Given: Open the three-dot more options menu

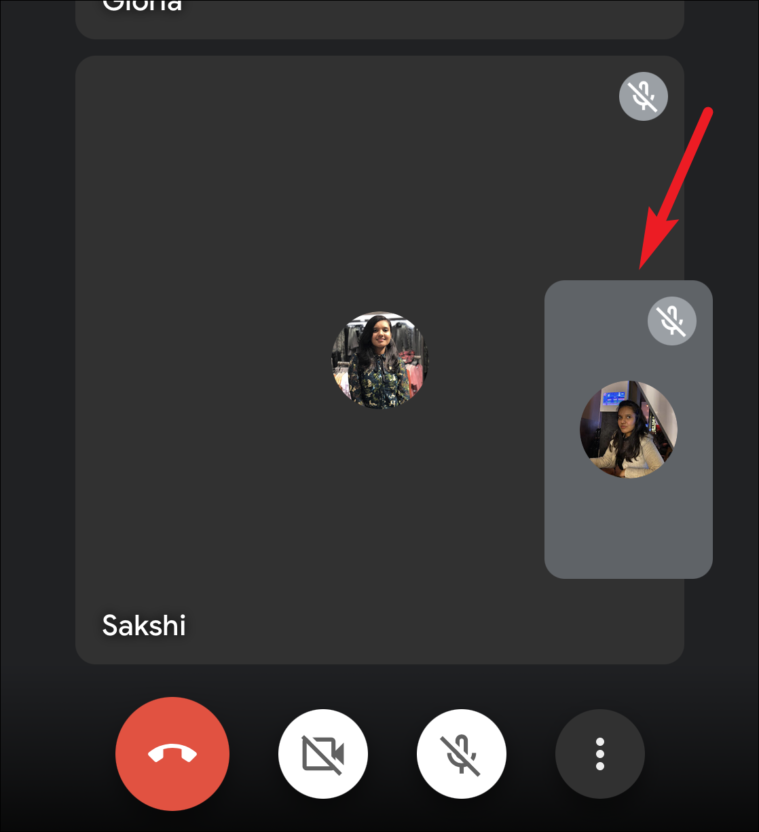Looking at the screenshot, I should coord(599,753).
